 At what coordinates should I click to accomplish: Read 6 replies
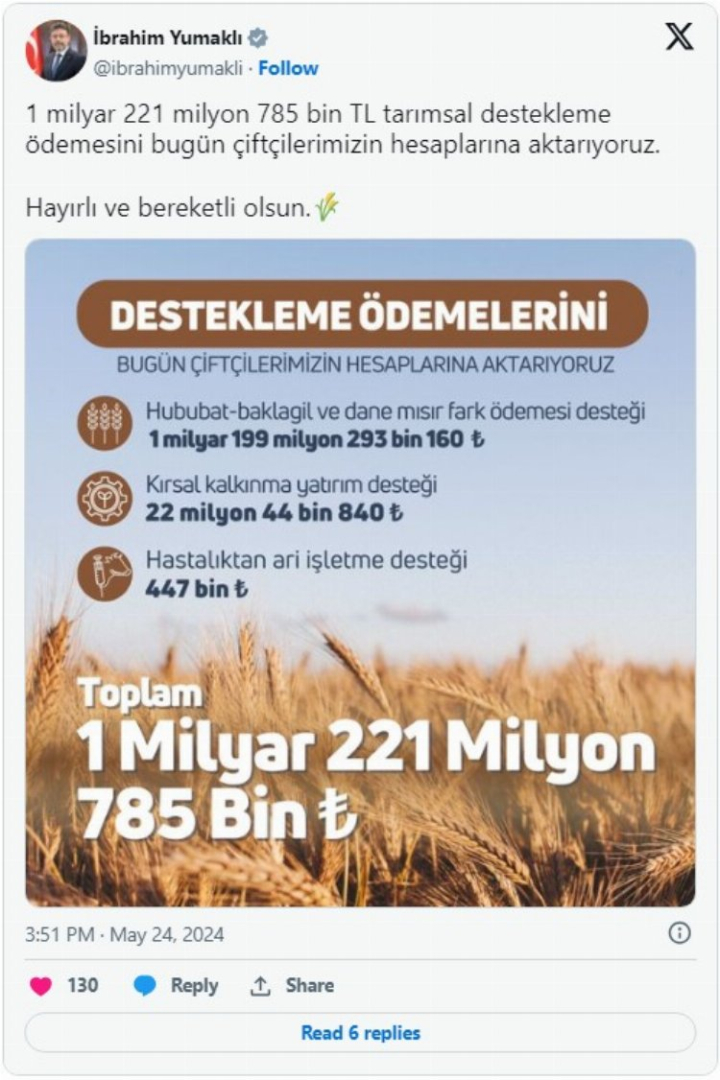point(360,1033)
